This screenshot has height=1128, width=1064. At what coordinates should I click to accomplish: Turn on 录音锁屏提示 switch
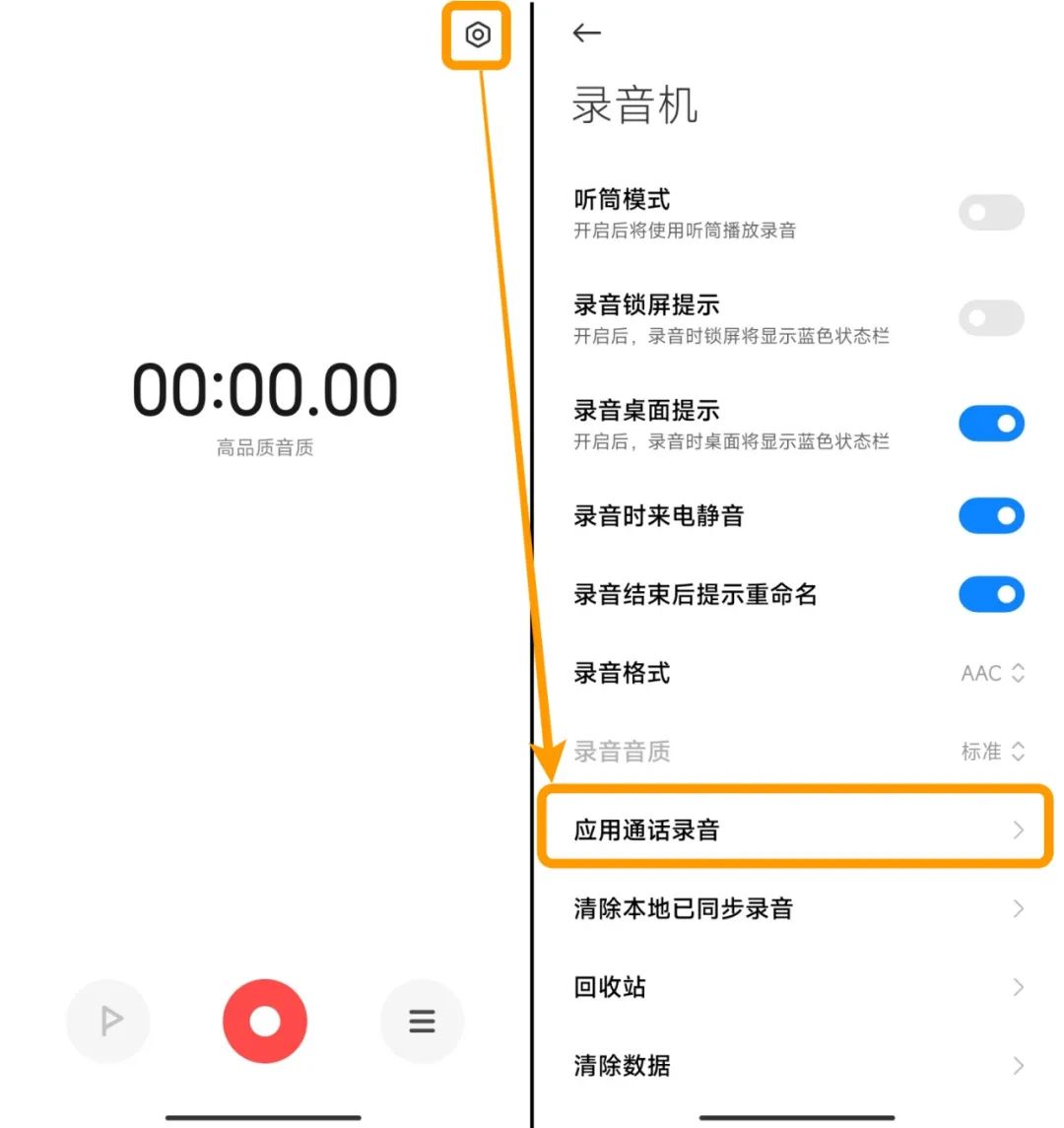click(991, 317)
